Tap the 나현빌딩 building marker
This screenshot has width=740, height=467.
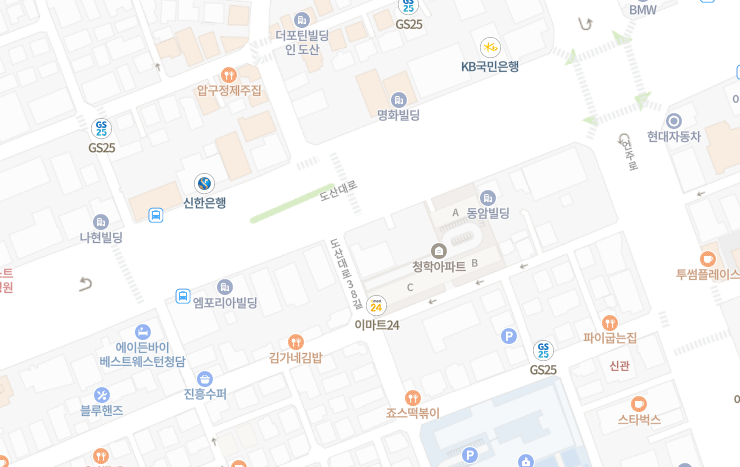[101, 221]
